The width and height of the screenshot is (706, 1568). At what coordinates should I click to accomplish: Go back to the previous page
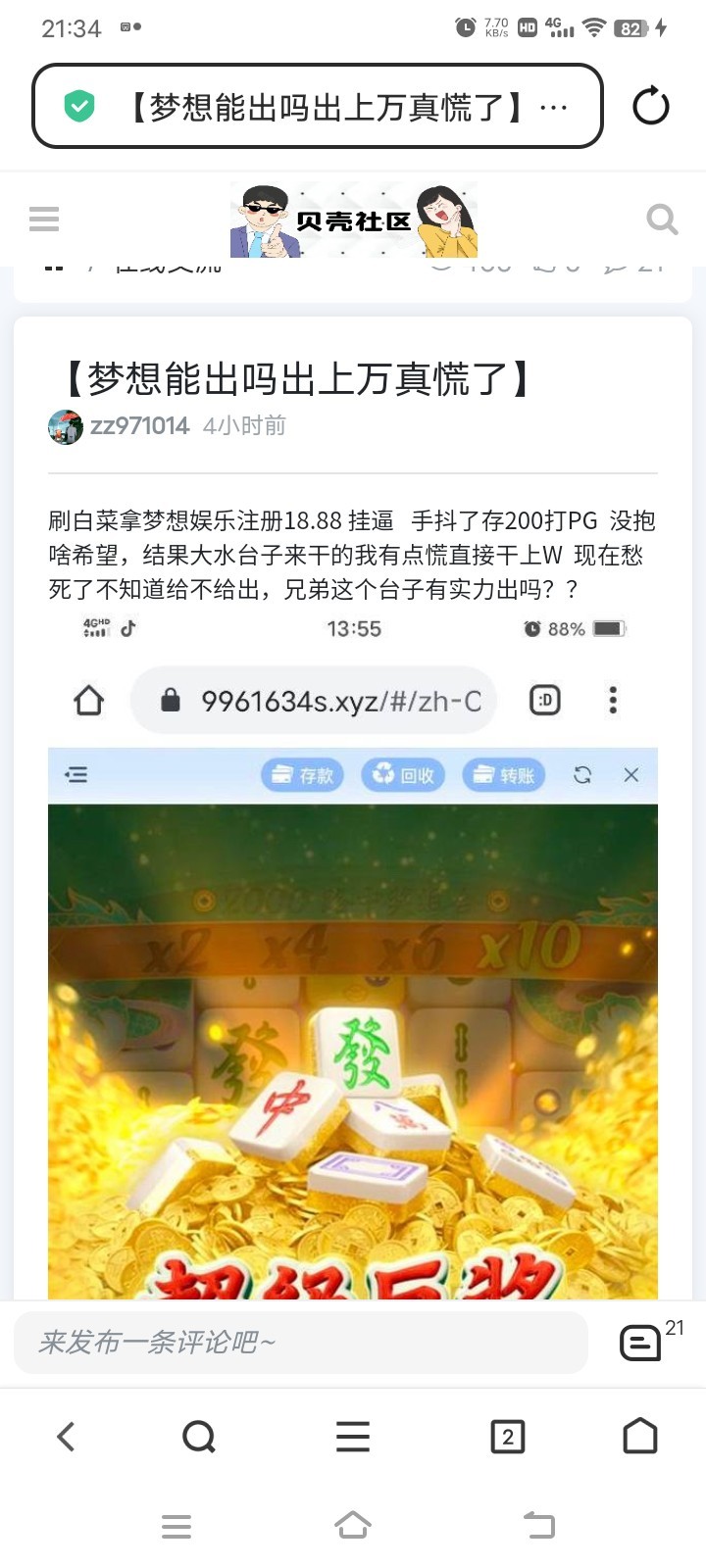click(x=66, y=1437)
